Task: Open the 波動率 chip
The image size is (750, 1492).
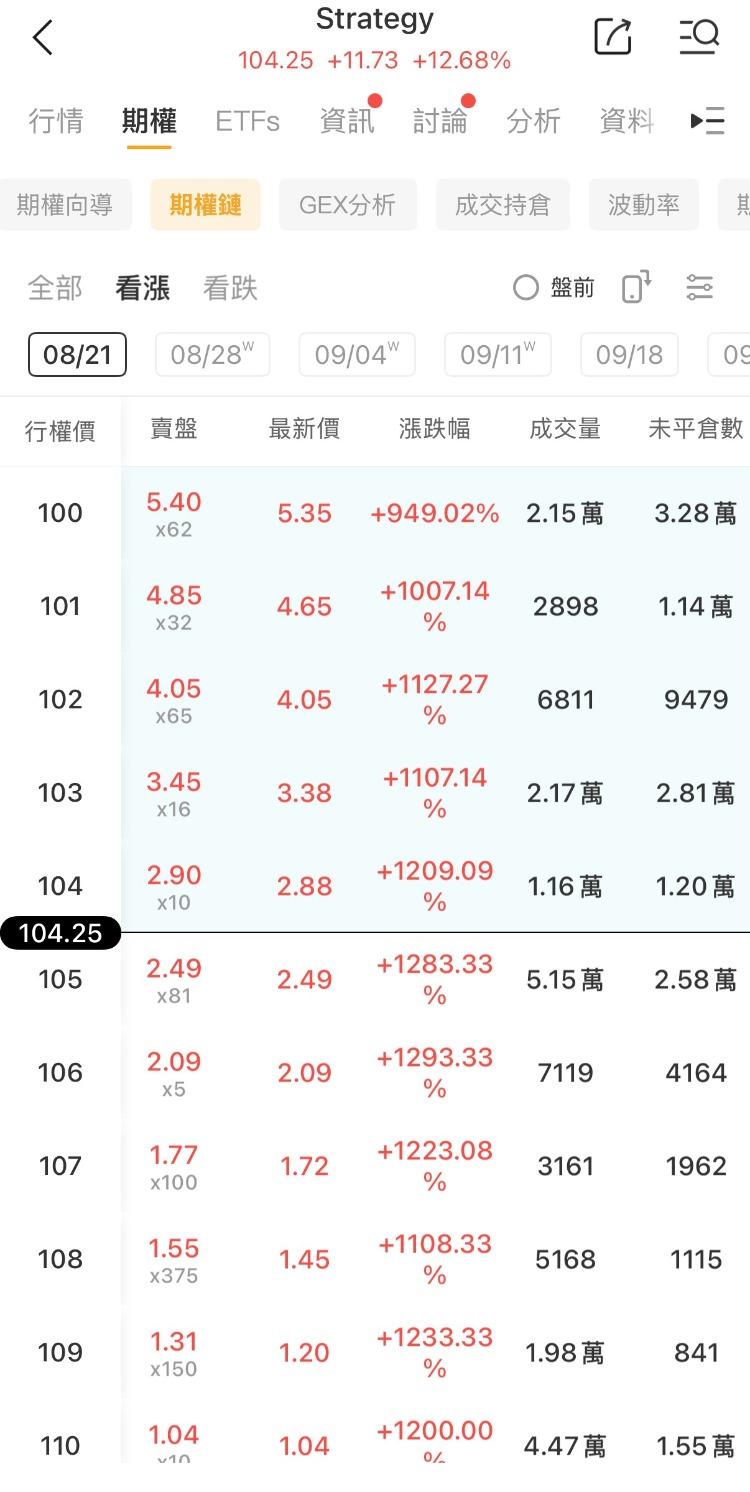Action: [x=644, y=205]
